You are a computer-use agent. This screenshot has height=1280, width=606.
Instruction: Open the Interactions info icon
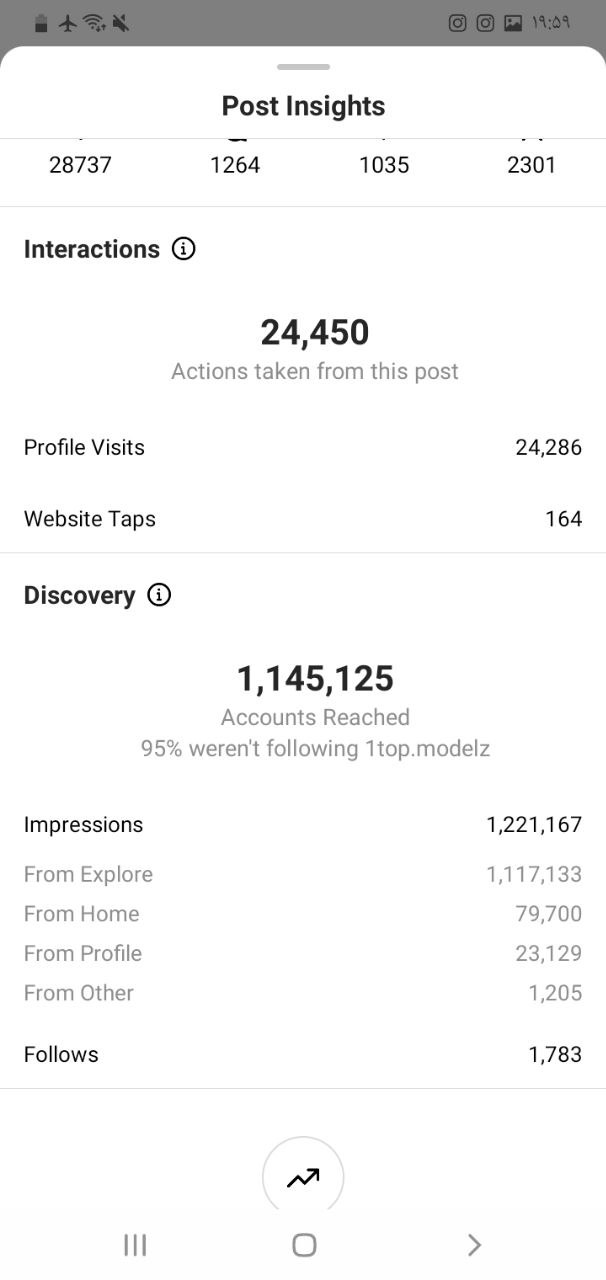pos(183,249)
